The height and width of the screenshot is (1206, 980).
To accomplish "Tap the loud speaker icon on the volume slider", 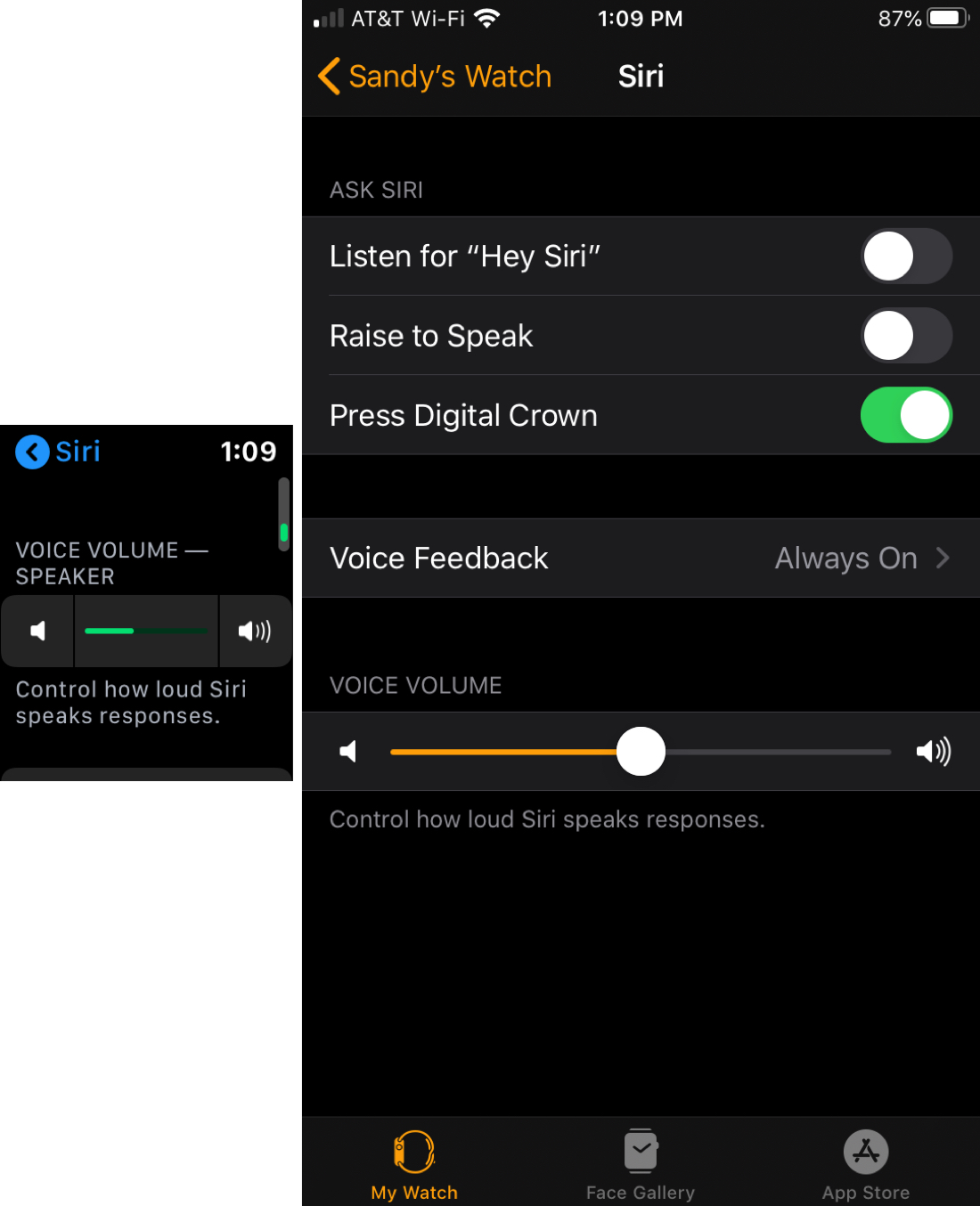I will [x=933, y=751].
